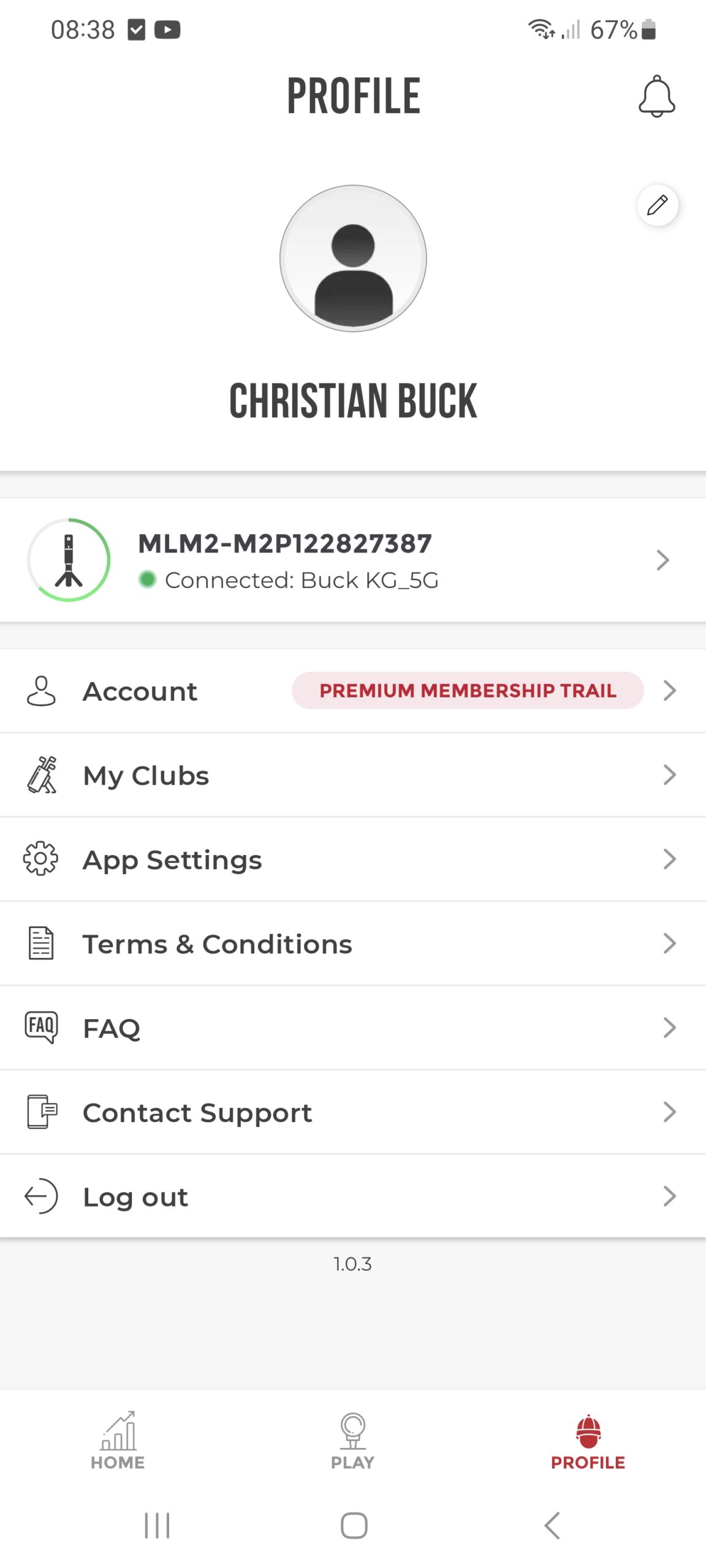Tap the pencil icon to edit profile
This screenshot has width=706, height=1568.
tap(658, 205)
